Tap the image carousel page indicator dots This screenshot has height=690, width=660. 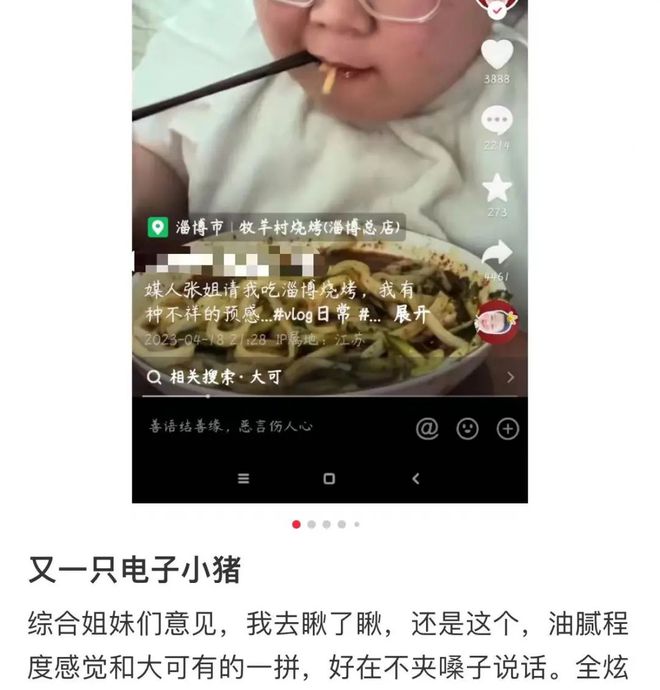tap(327, 524)
